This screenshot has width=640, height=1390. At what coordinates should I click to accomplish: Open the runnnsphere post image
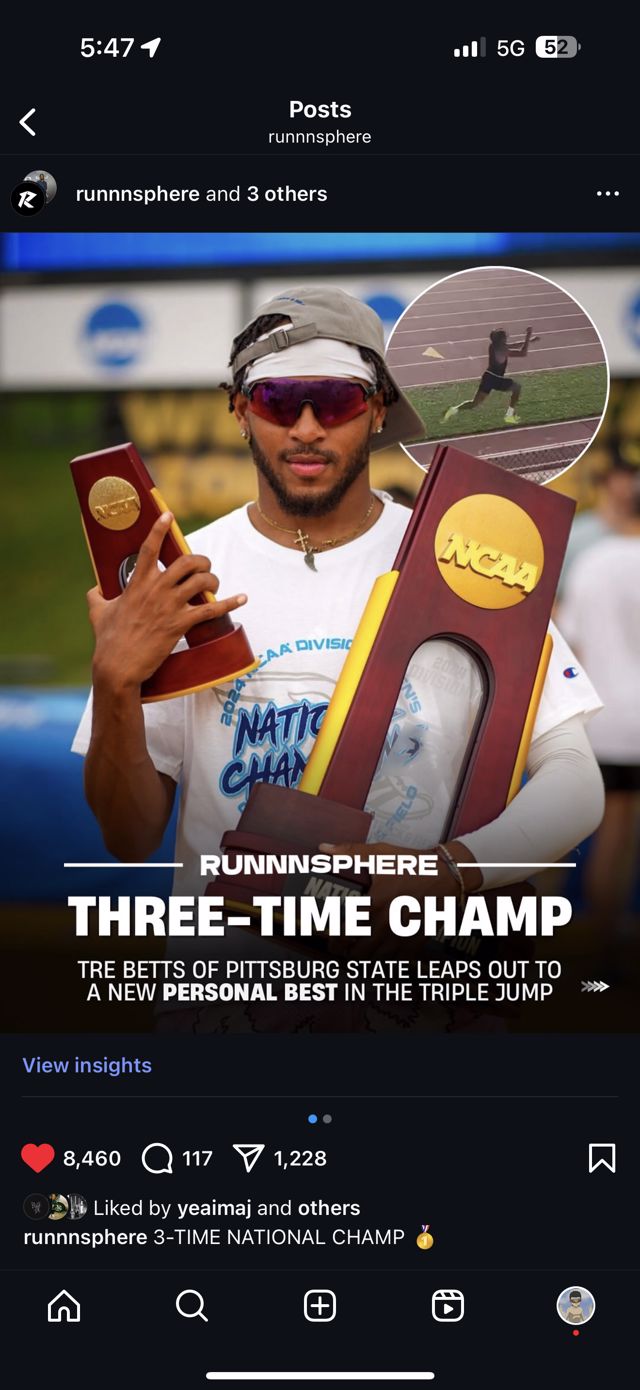[320, 632]
